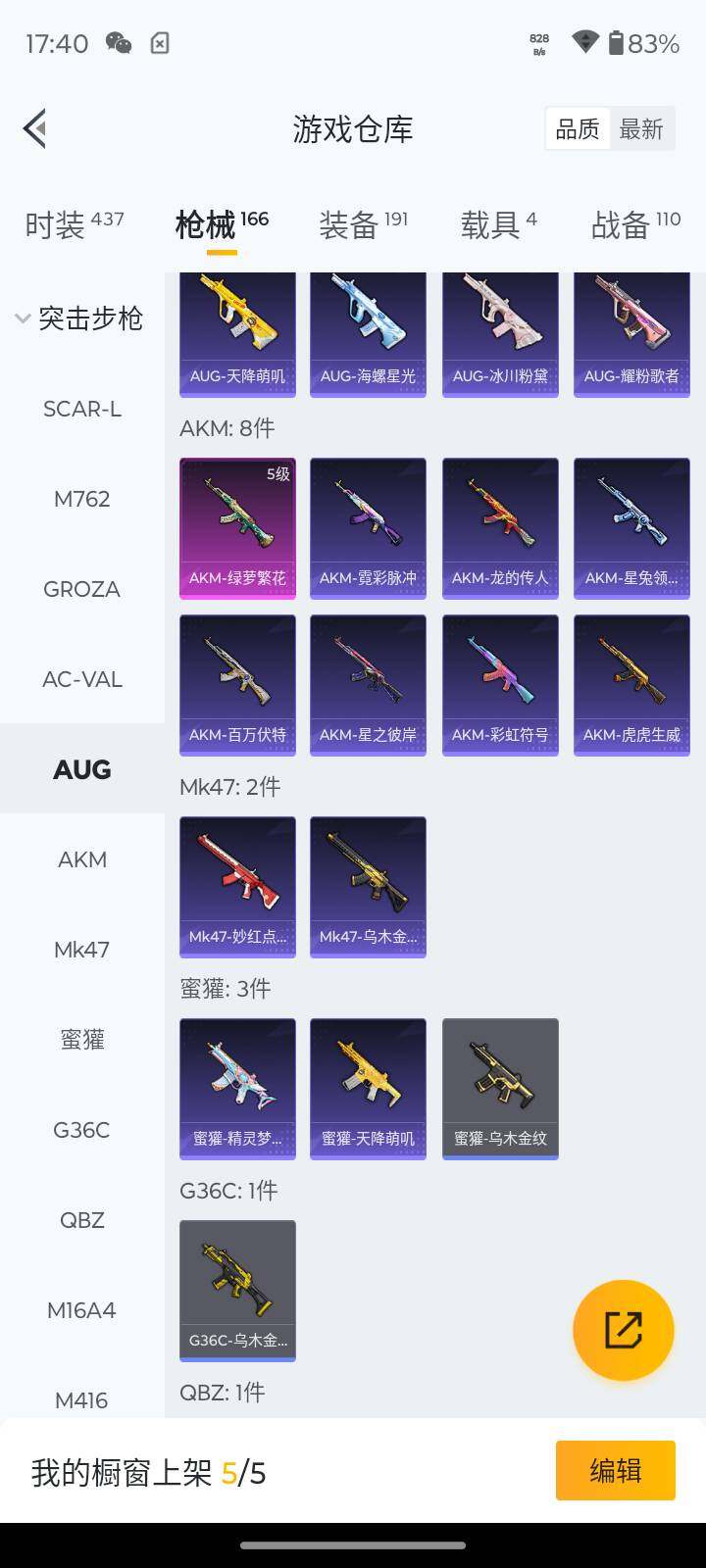Sort items by 最新
This screenshot has height=1568, width=706.
click(641, 128)
